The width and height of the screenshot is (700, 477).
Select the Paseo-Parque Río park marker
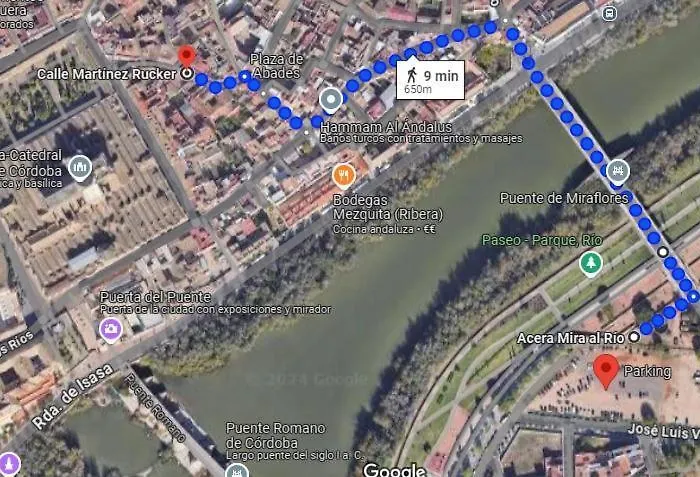[x=591, y=262]
